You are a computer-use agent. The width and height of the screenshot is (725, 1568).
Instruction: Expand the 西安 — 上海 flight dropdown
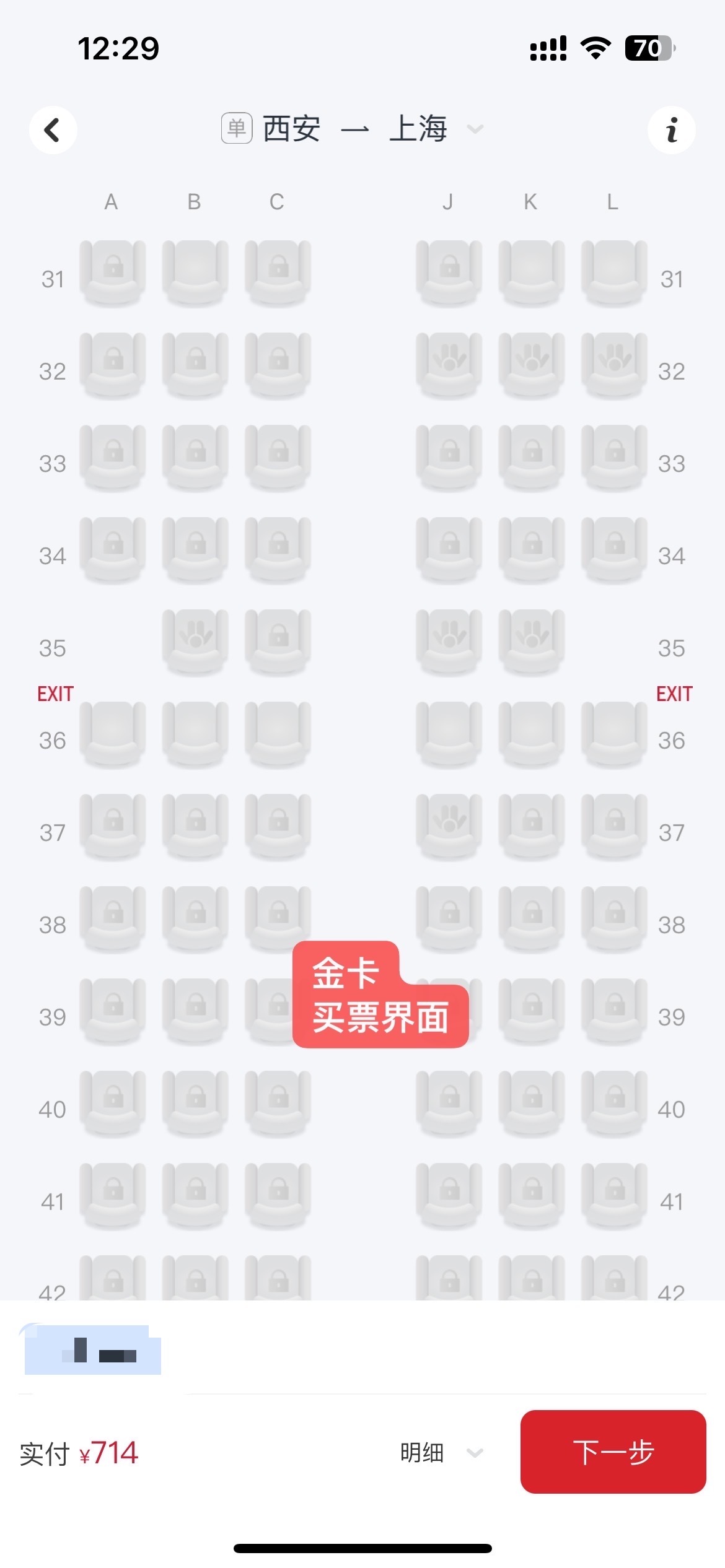click(475, 129)
